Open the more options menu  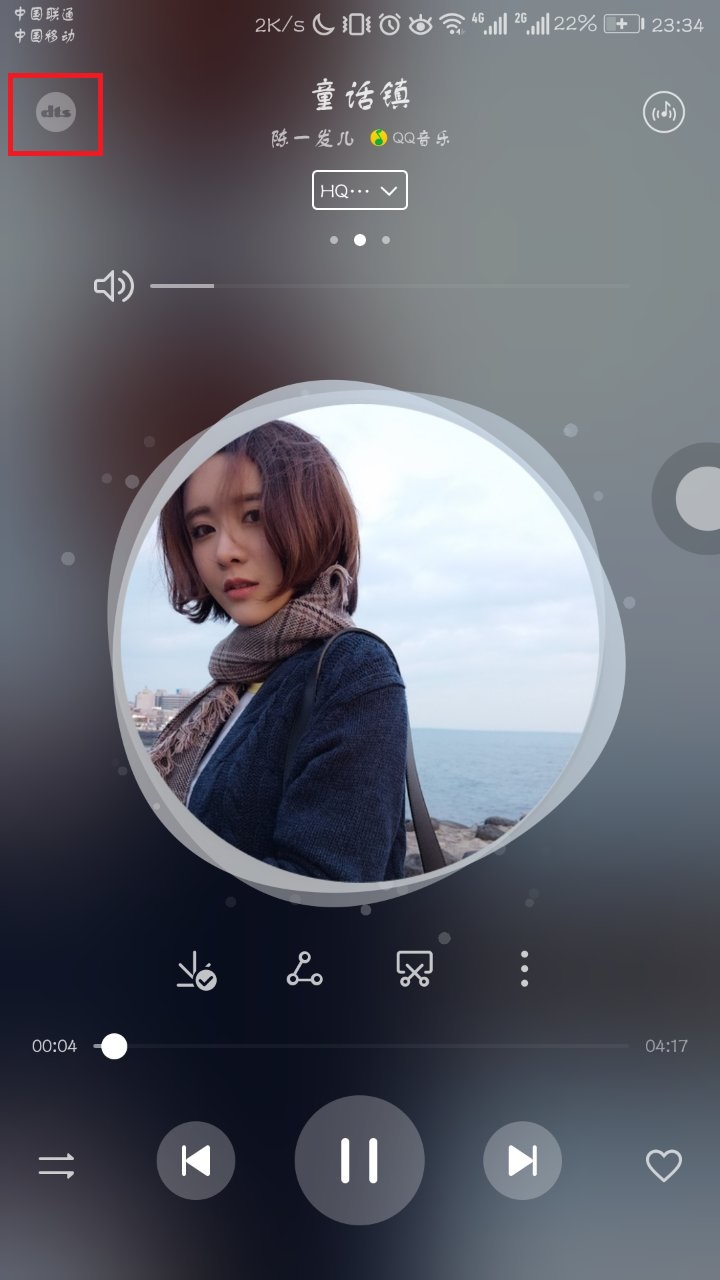[524, 967]
